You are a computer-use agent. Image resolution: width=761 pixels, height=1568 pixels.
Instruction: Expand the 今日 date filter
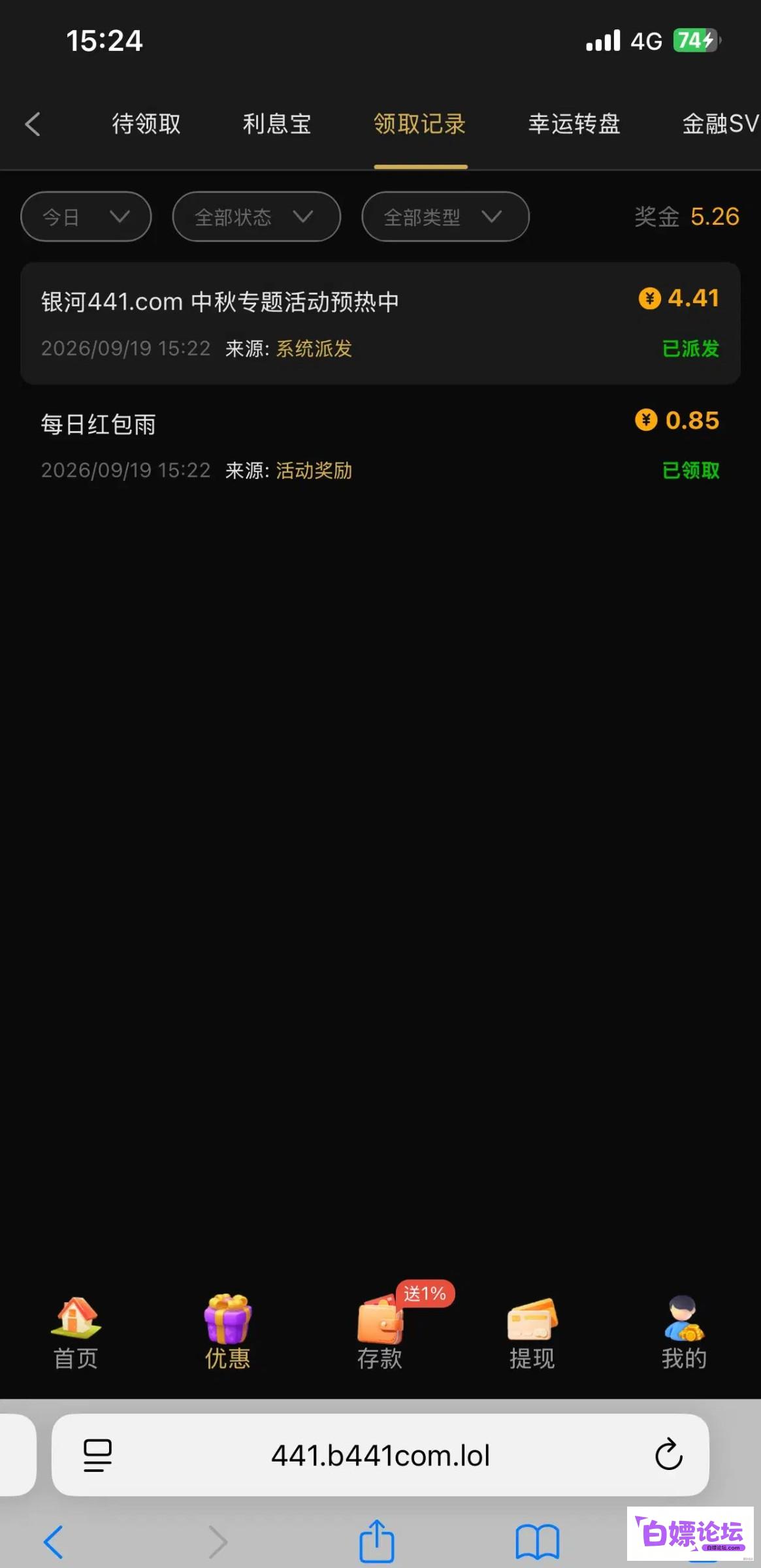(86, 216)
